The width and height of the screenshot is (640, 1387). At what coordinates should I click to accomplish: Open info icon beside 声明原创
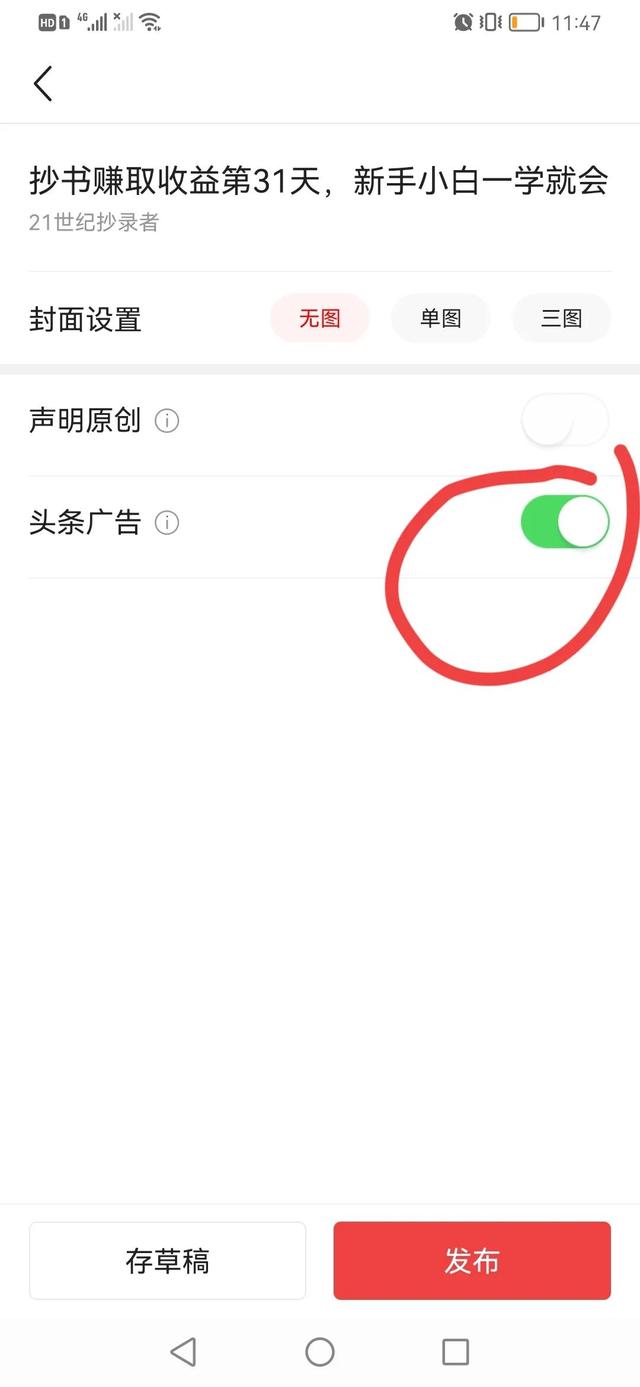(x=167, y=421)
